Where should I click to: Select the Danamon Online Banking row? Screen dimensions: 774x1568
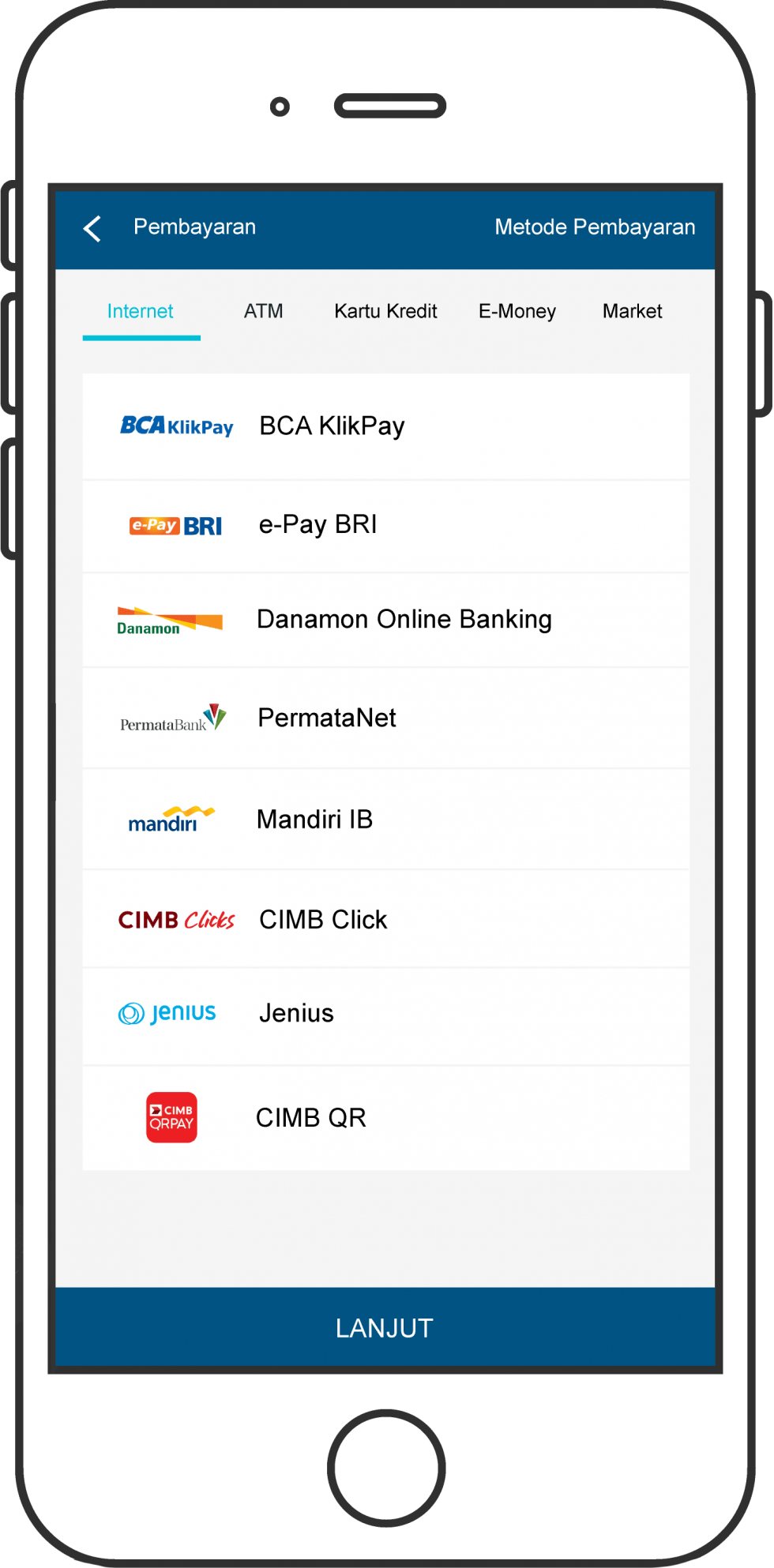(404, 620)
